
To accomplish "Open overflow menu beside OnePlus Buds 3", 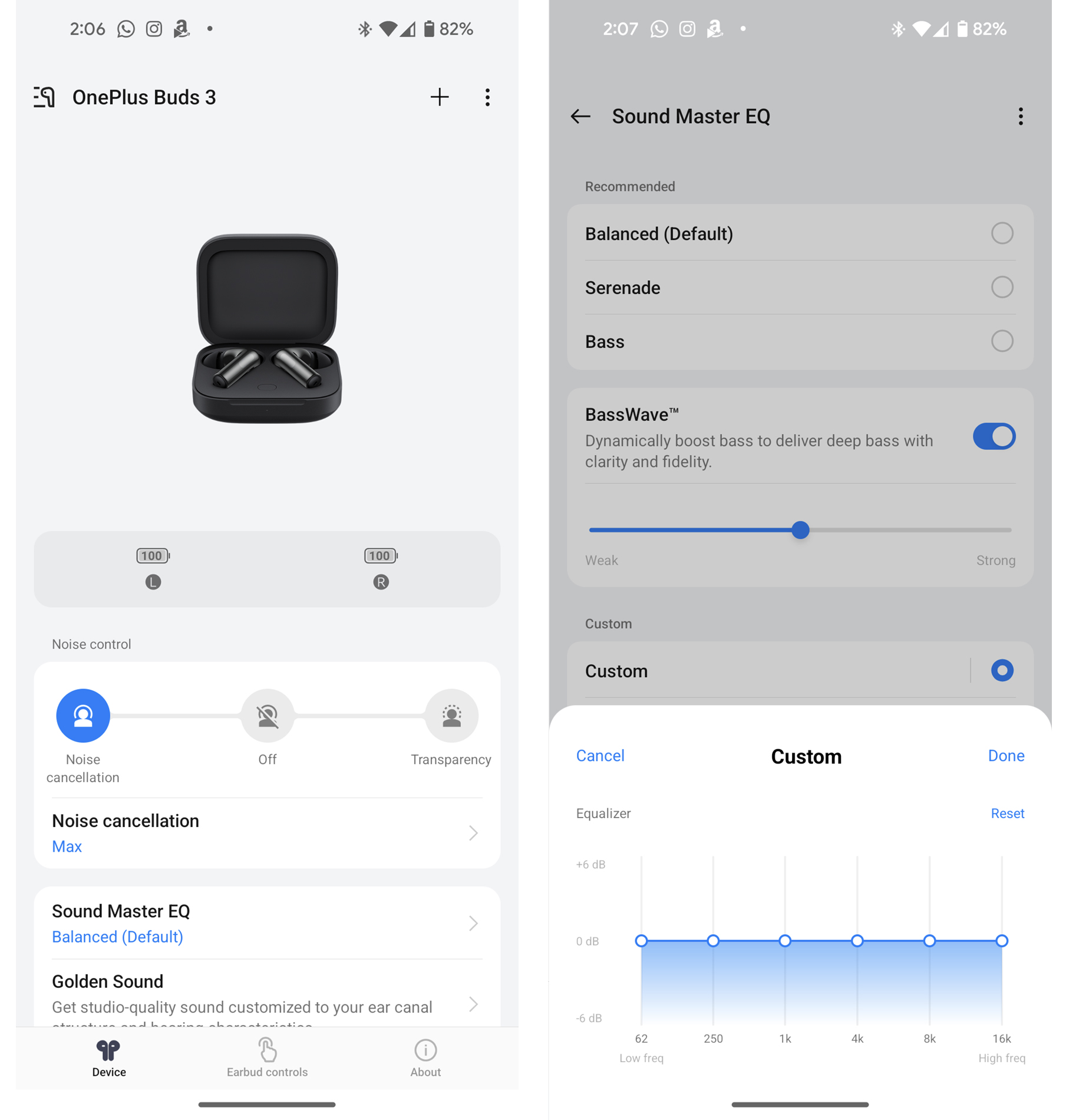I will (x=487, y=97).
